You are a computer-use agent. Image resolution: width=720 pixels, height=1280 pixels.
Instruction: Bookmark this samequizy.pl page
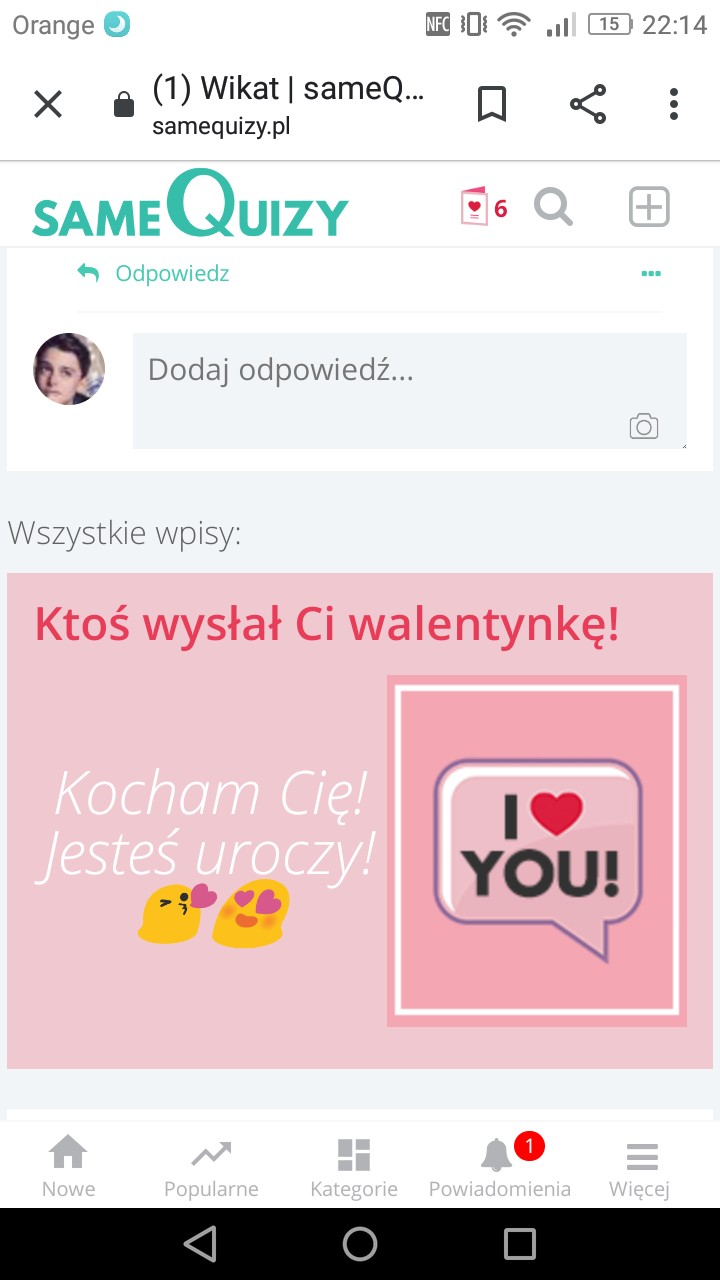click(491, 104)
